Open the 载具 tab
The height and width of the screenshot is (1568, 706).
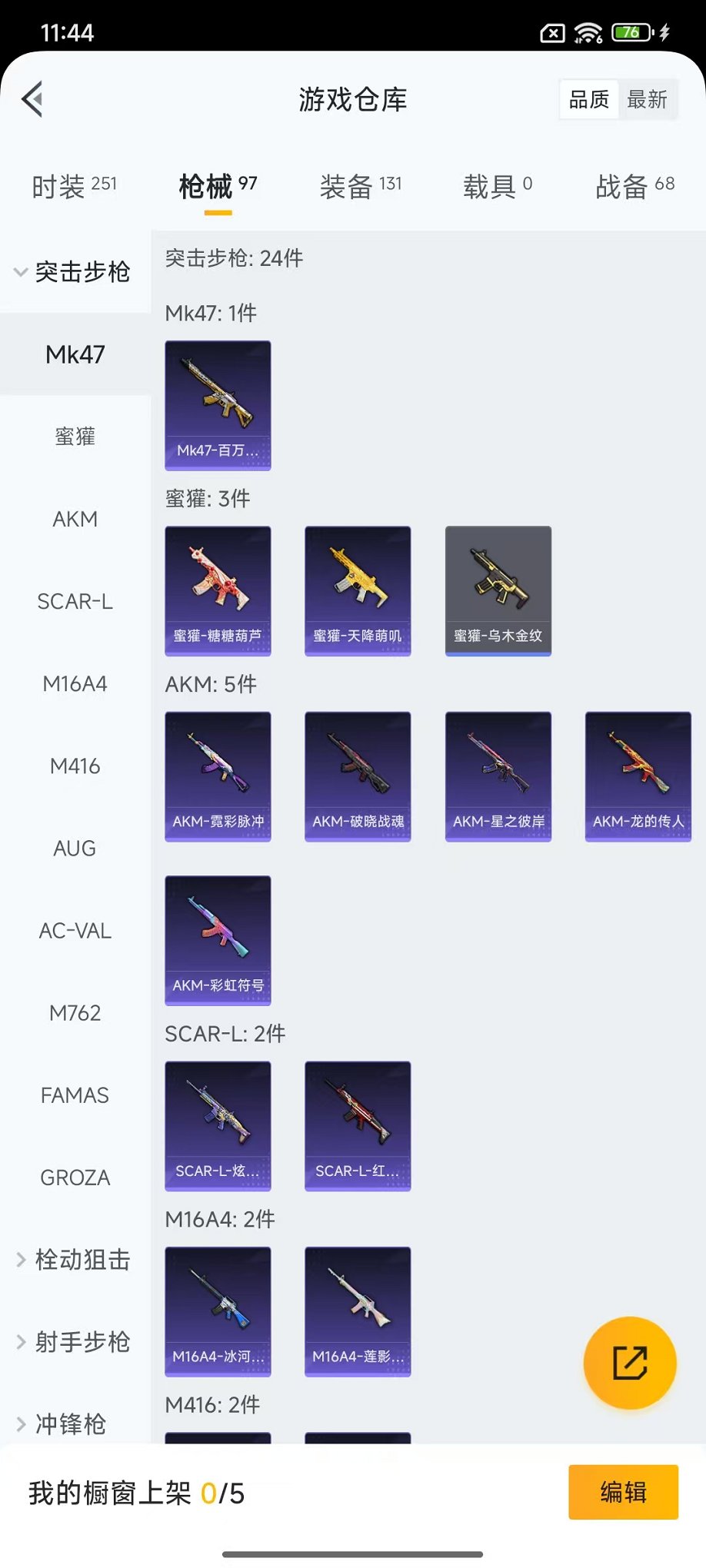(x=497, y=186)
